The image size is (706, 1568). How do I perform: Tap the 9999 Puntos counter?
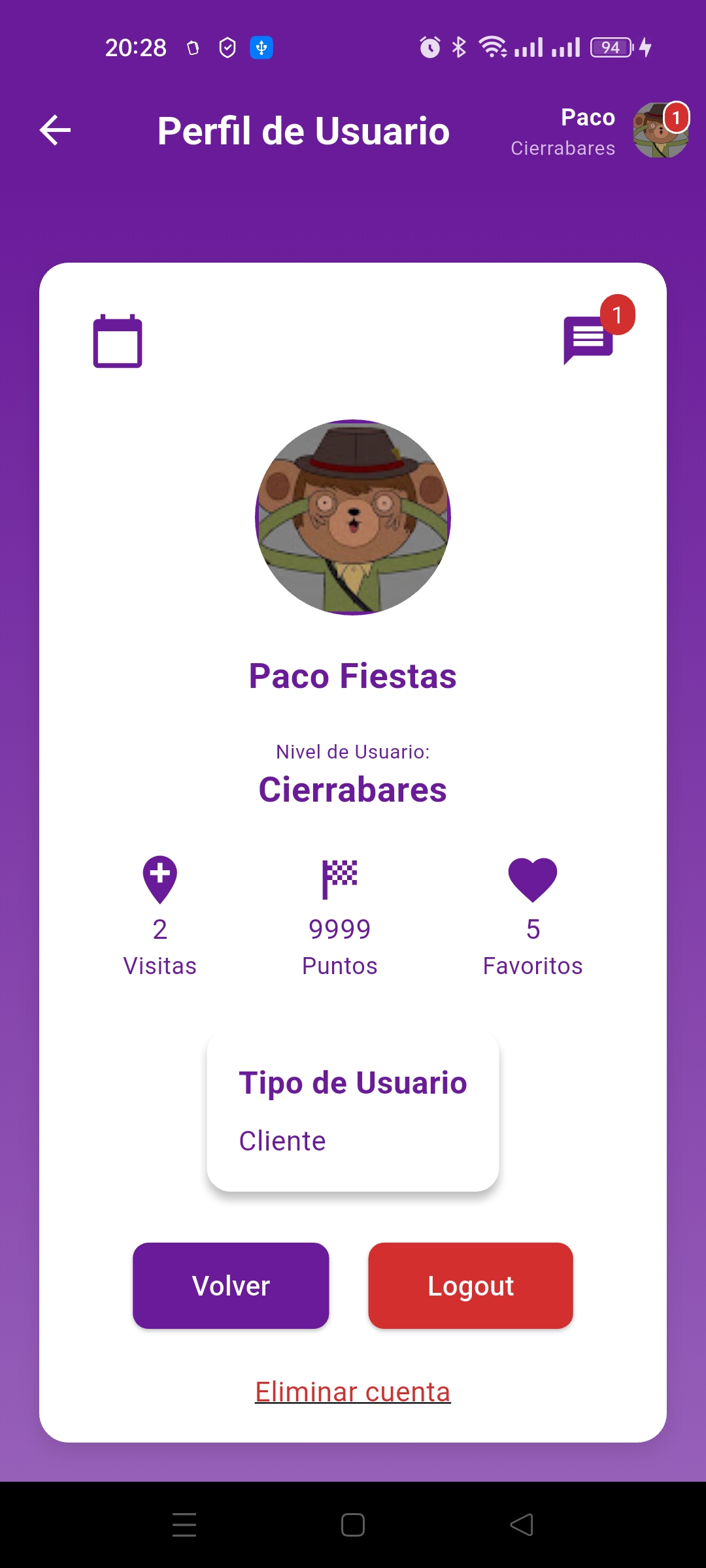click(340, 928)
